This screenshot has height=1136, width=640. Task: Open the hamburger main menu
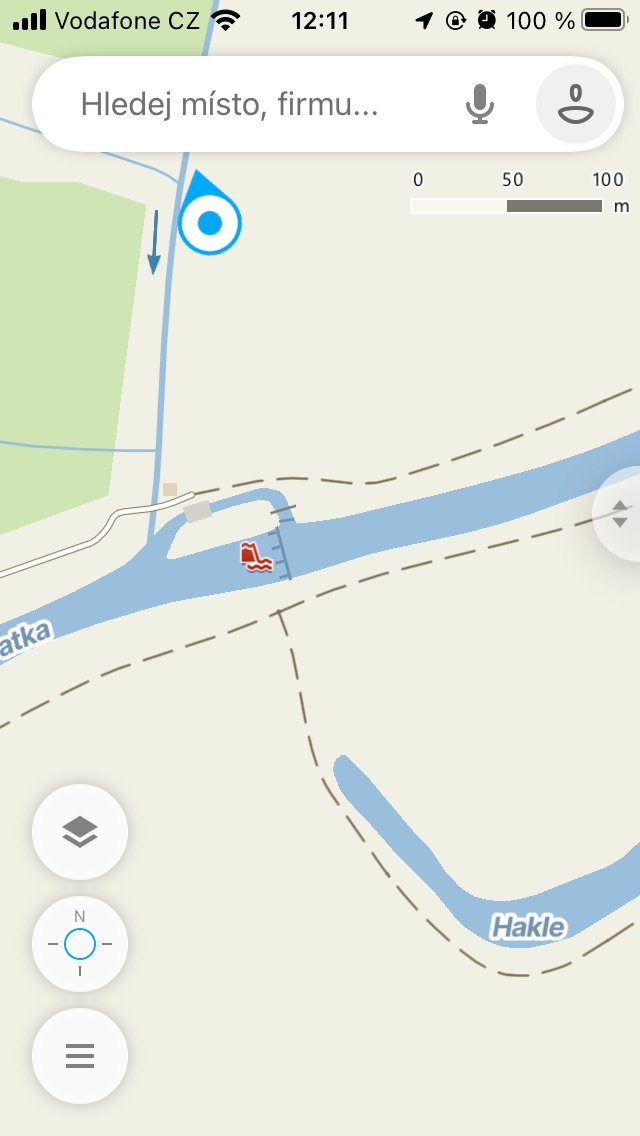pyautogui.click(x=80, y=1055)
